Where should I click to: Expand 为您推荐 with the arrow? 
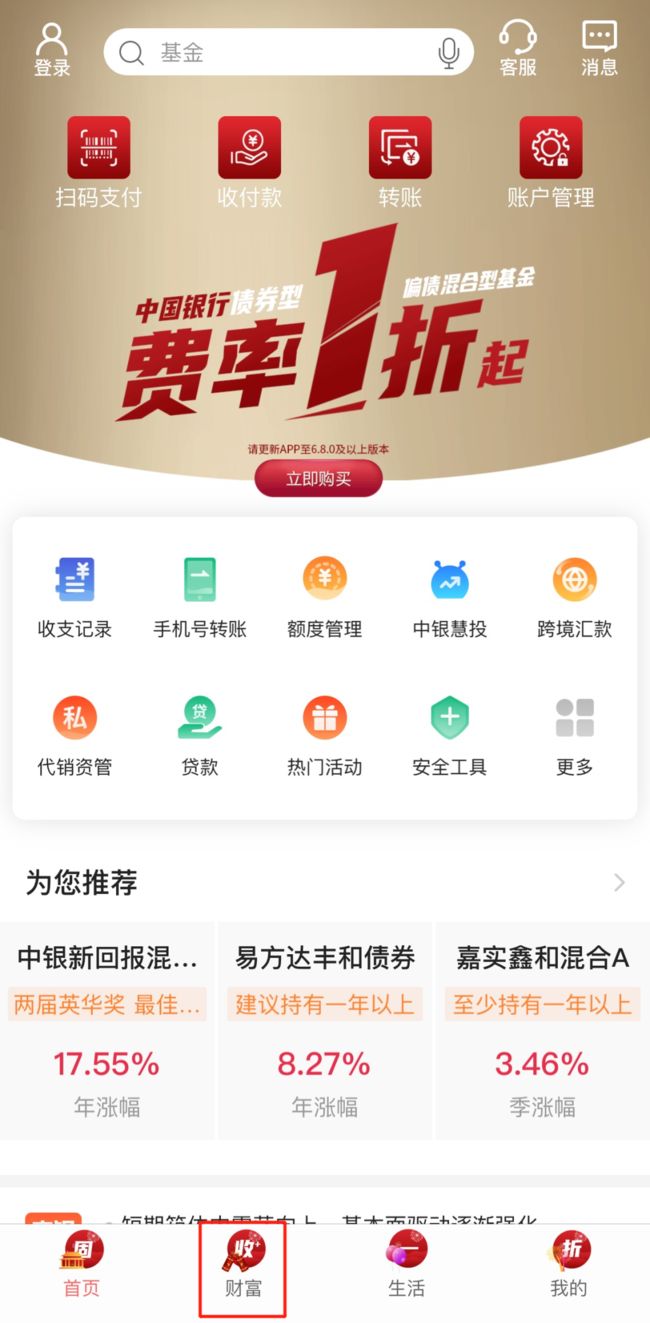click(x=620, y=882)
